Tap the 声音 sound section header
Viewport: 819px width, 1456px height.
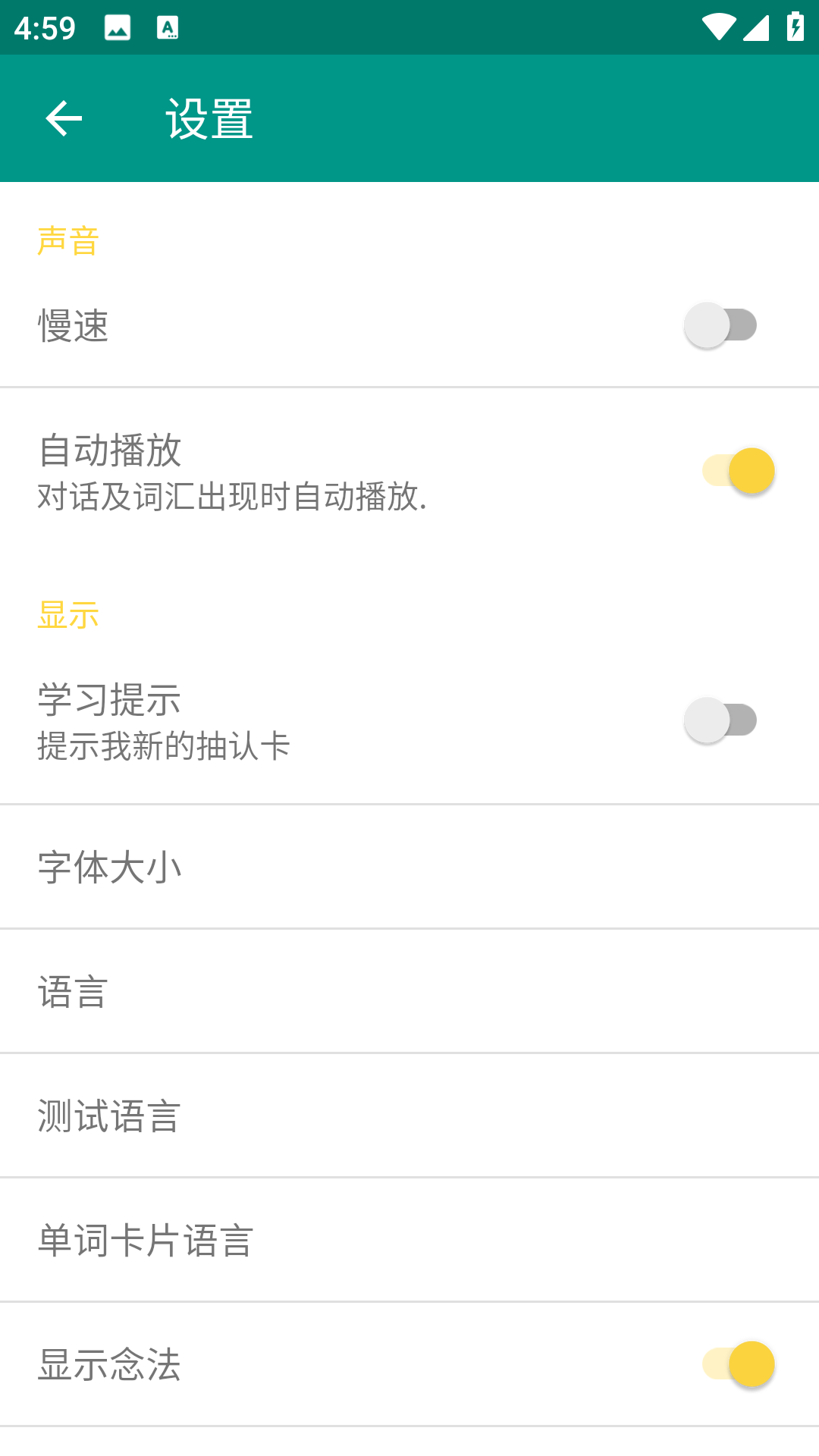pos(67,241)
